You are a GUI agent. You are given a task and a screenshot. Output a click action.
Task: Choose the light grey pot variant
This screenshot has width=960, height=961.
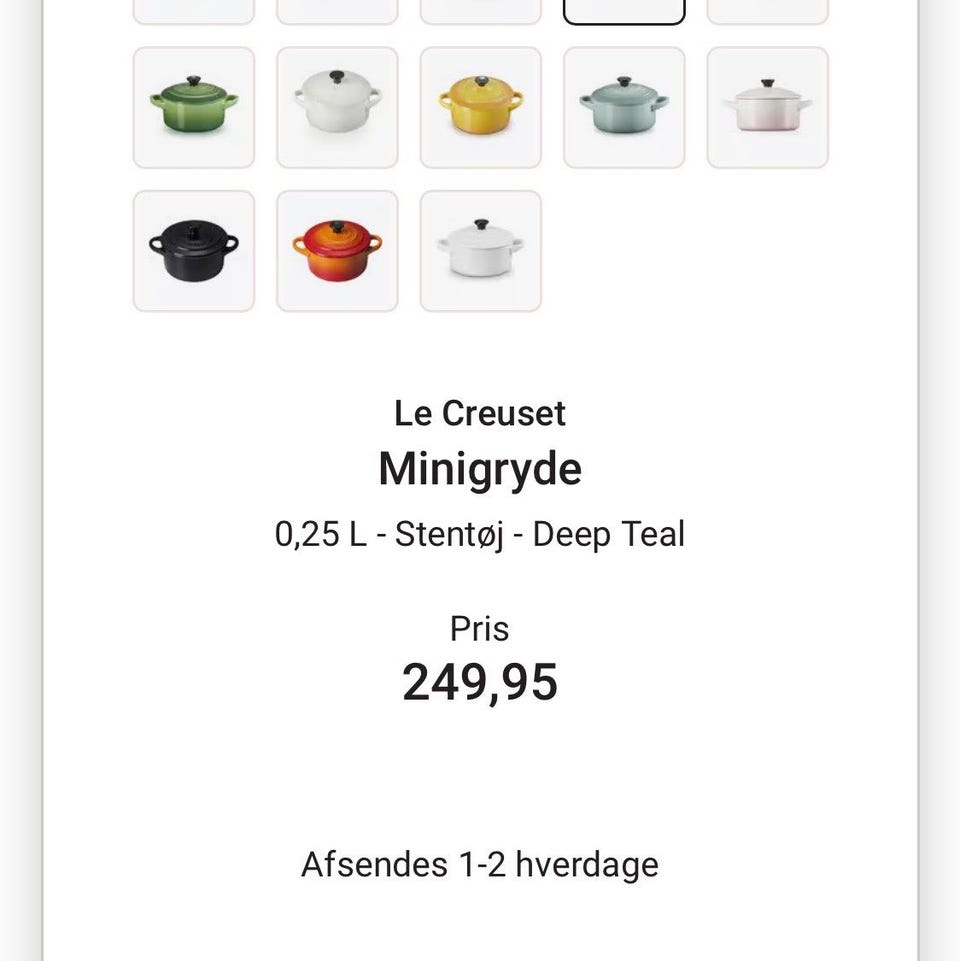click(337, 107)
